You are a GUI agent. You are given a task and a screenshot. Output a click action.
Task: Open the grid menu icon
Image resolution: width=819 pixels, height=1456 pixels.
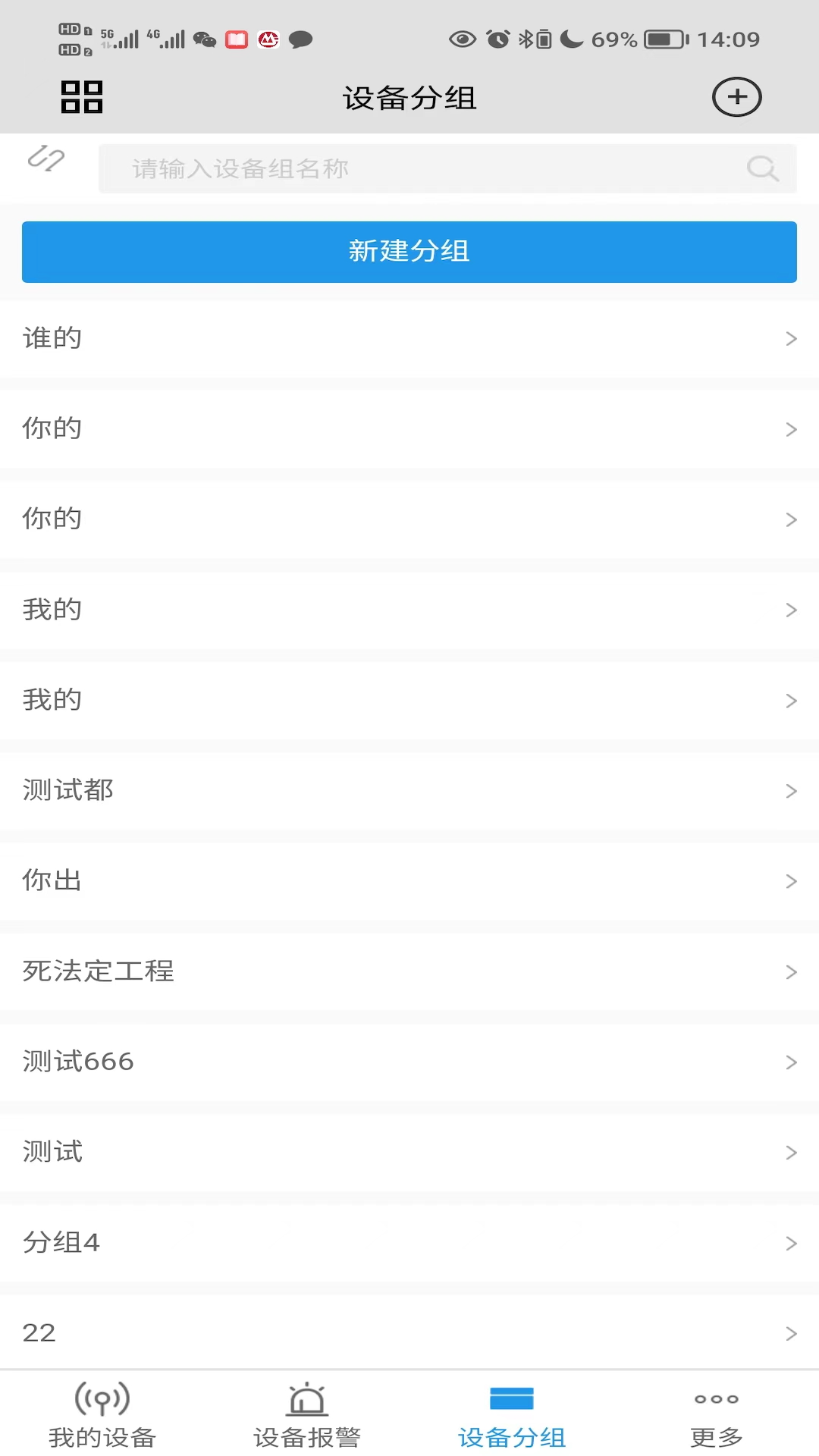(x=82, y=97)
